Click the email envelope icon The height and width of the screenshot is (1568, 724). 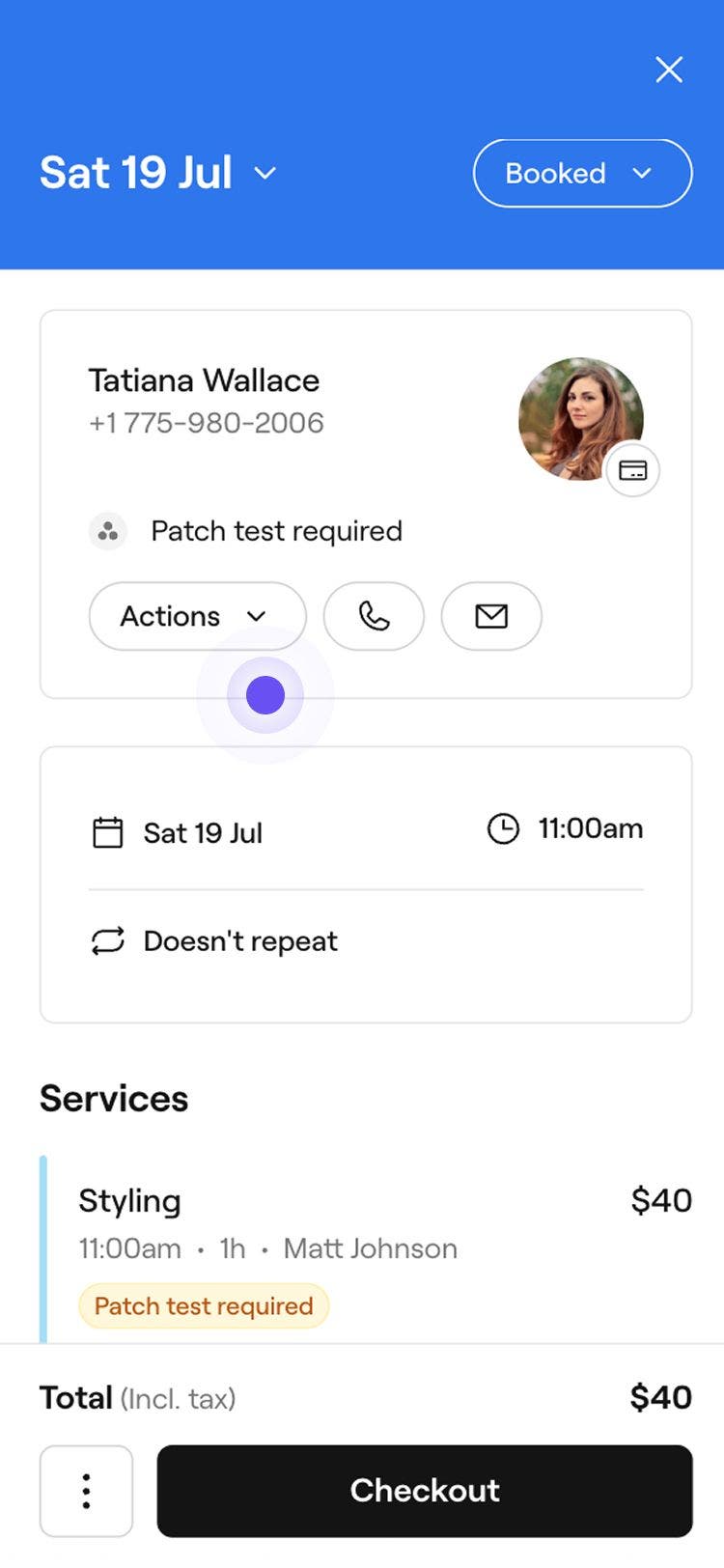point(491,616)
